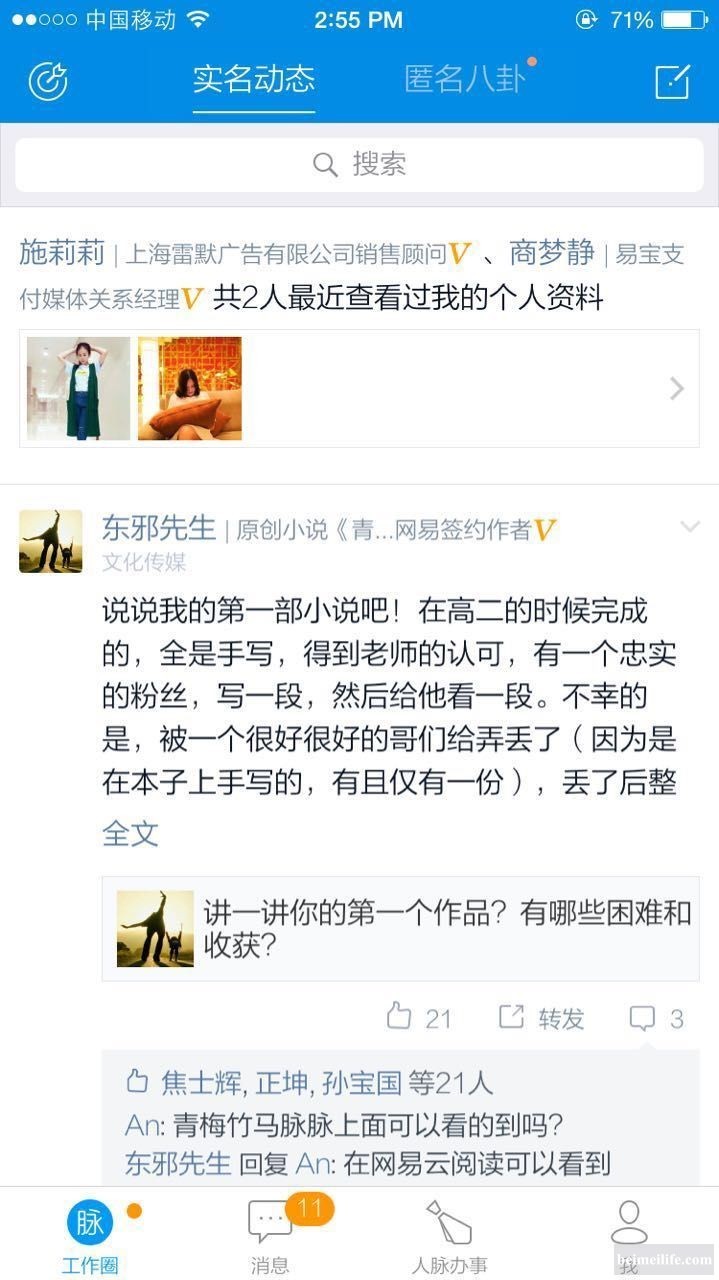Expand the dropdown arrow on 东邪先生's post
719x1280 pixels.
(x=690, y=527)
